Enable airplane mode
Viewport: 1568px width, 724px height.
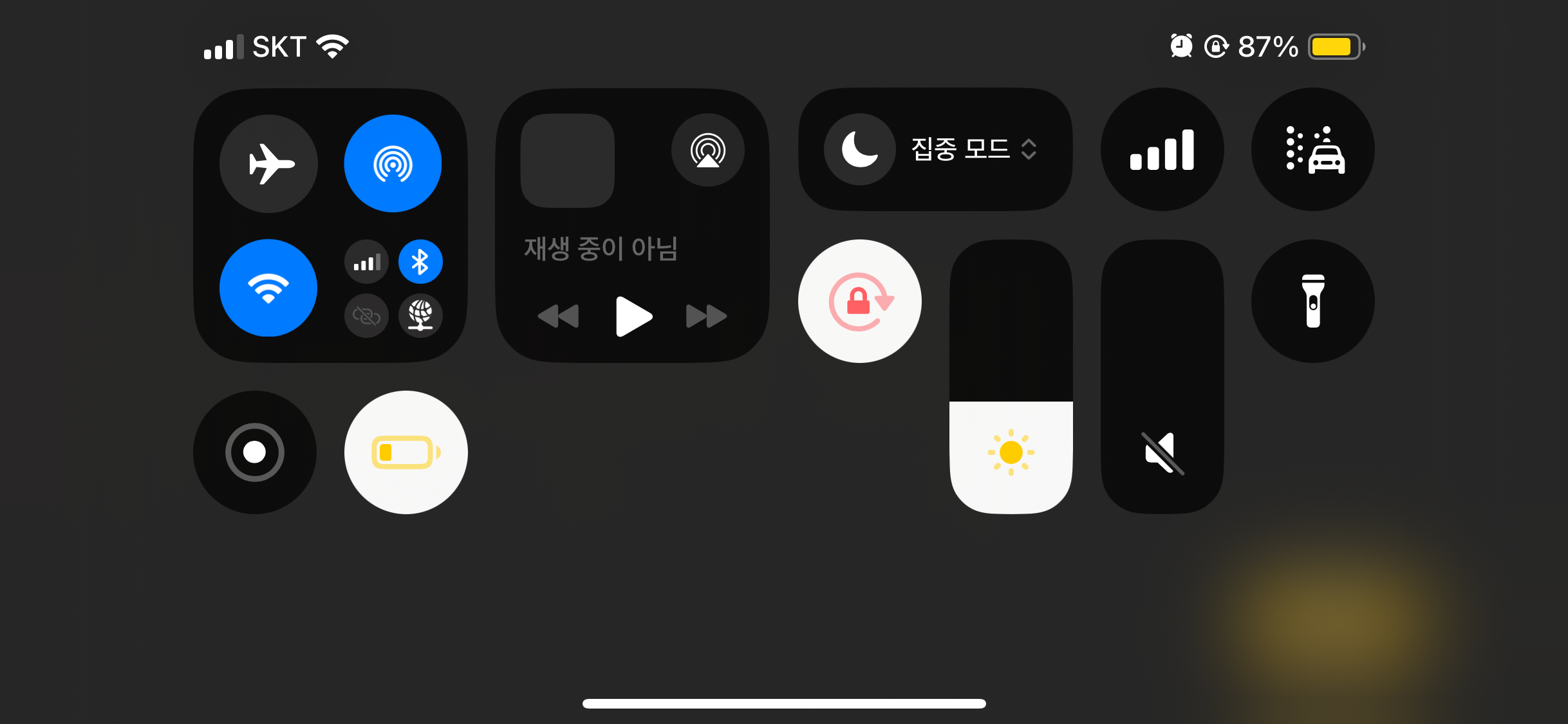(x=269, y=164)
